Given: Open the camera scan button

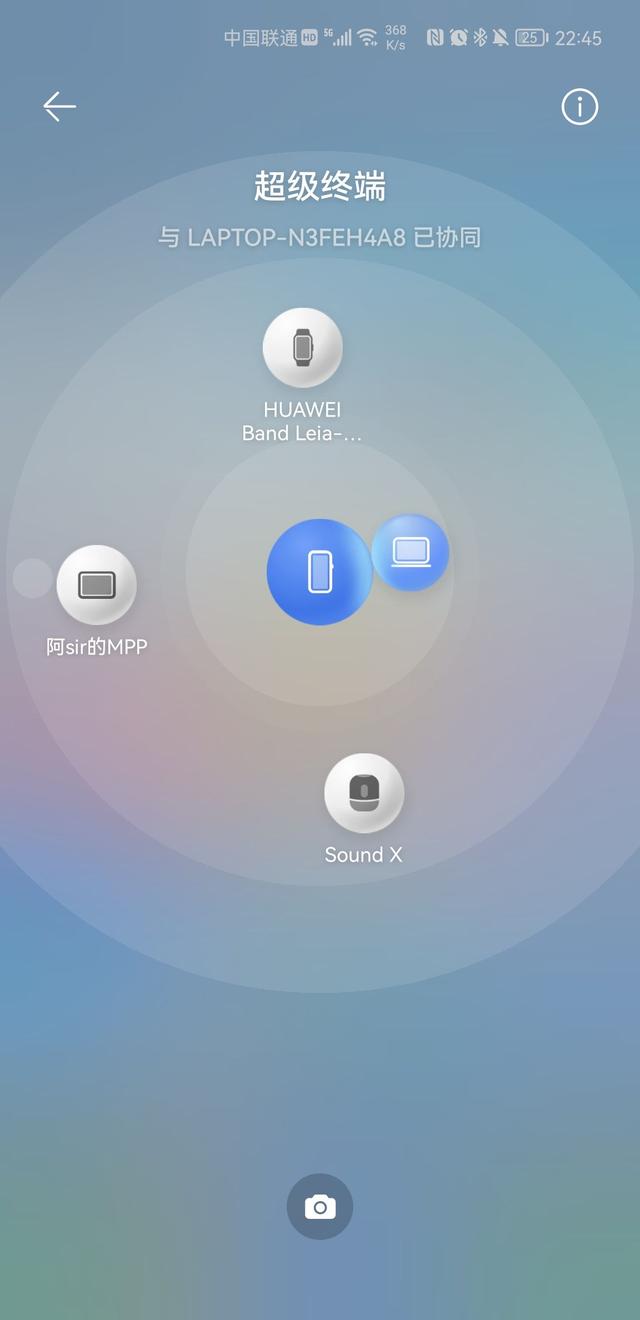Looking at the screenshot, I should [320, 1207].
